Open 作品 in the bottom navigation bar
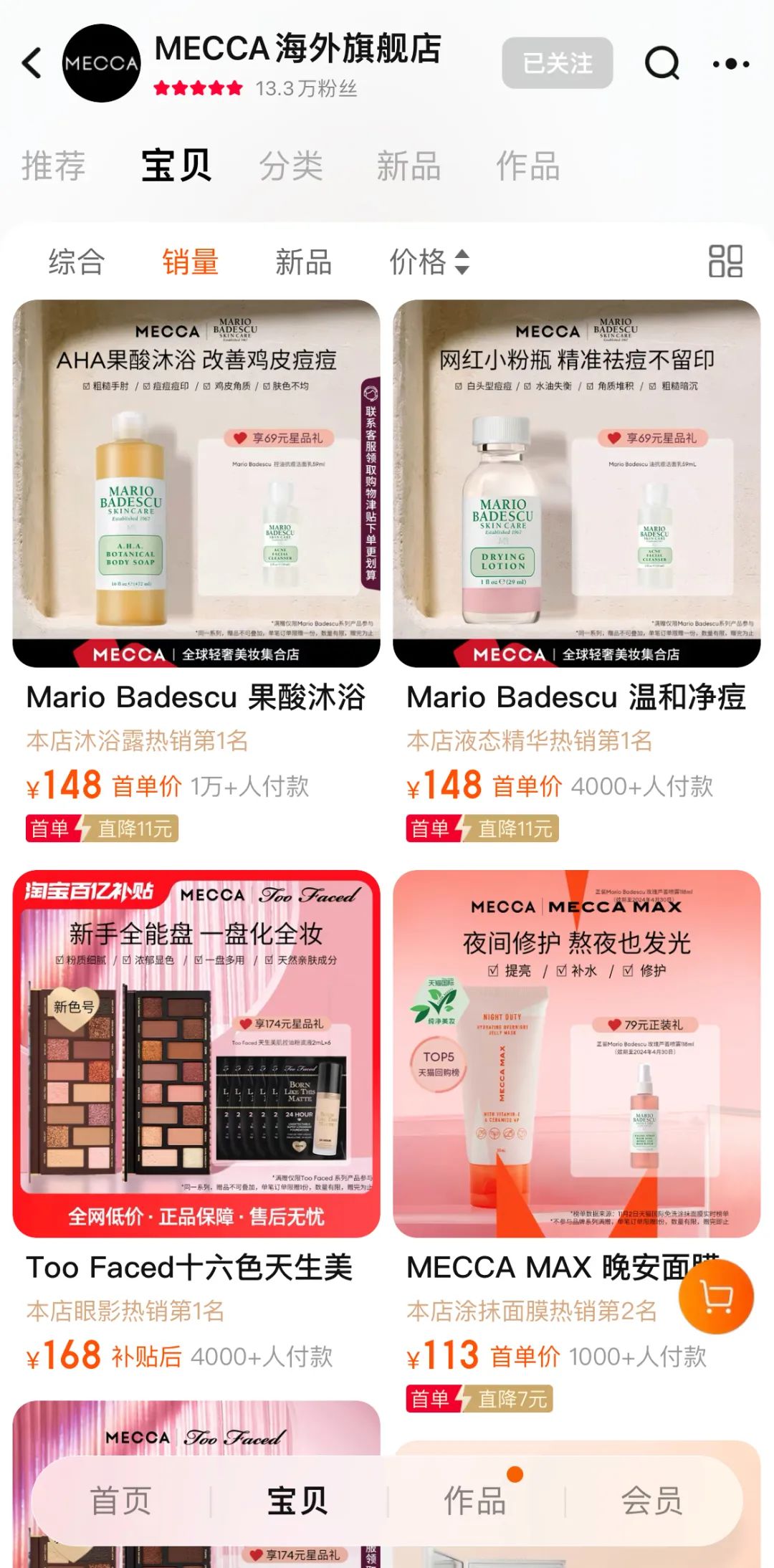The width and height of the screenshot is (774, 1568). [x=474, y=1500]
